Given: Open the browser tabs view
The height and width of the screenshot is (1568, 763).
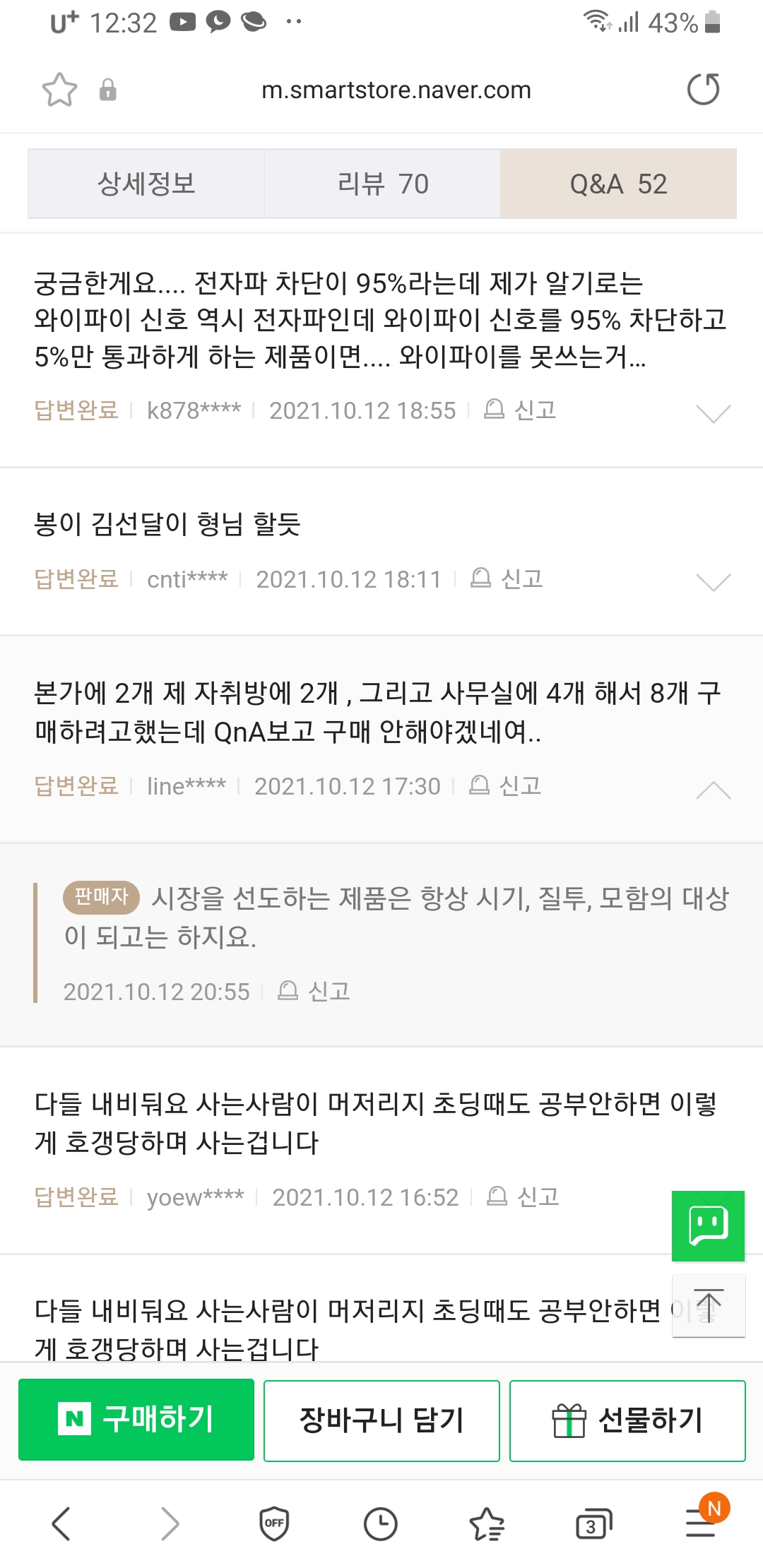Looking at the screenshot, I should pos(593,1524).
